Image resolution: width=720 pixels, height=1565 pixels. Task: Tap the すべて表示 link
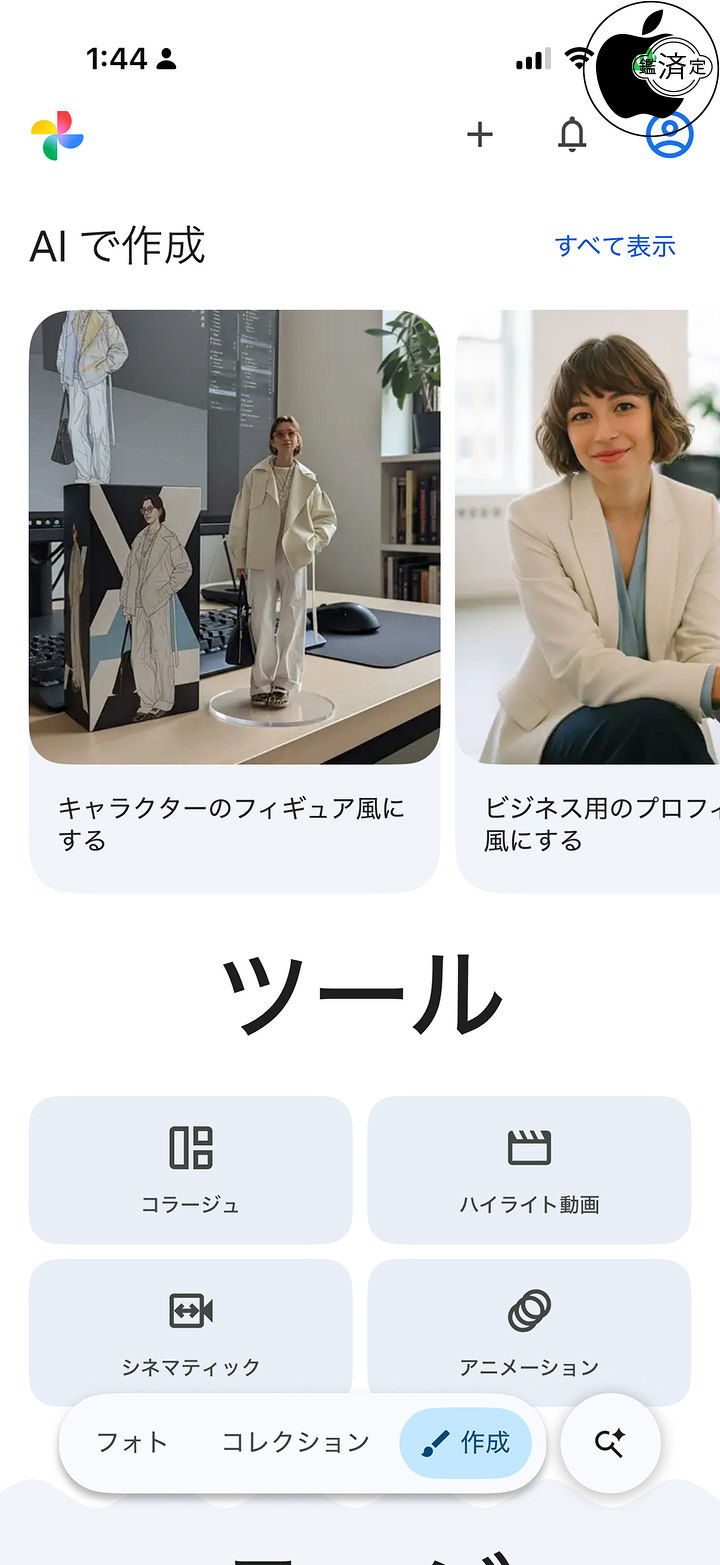point(615,246)
